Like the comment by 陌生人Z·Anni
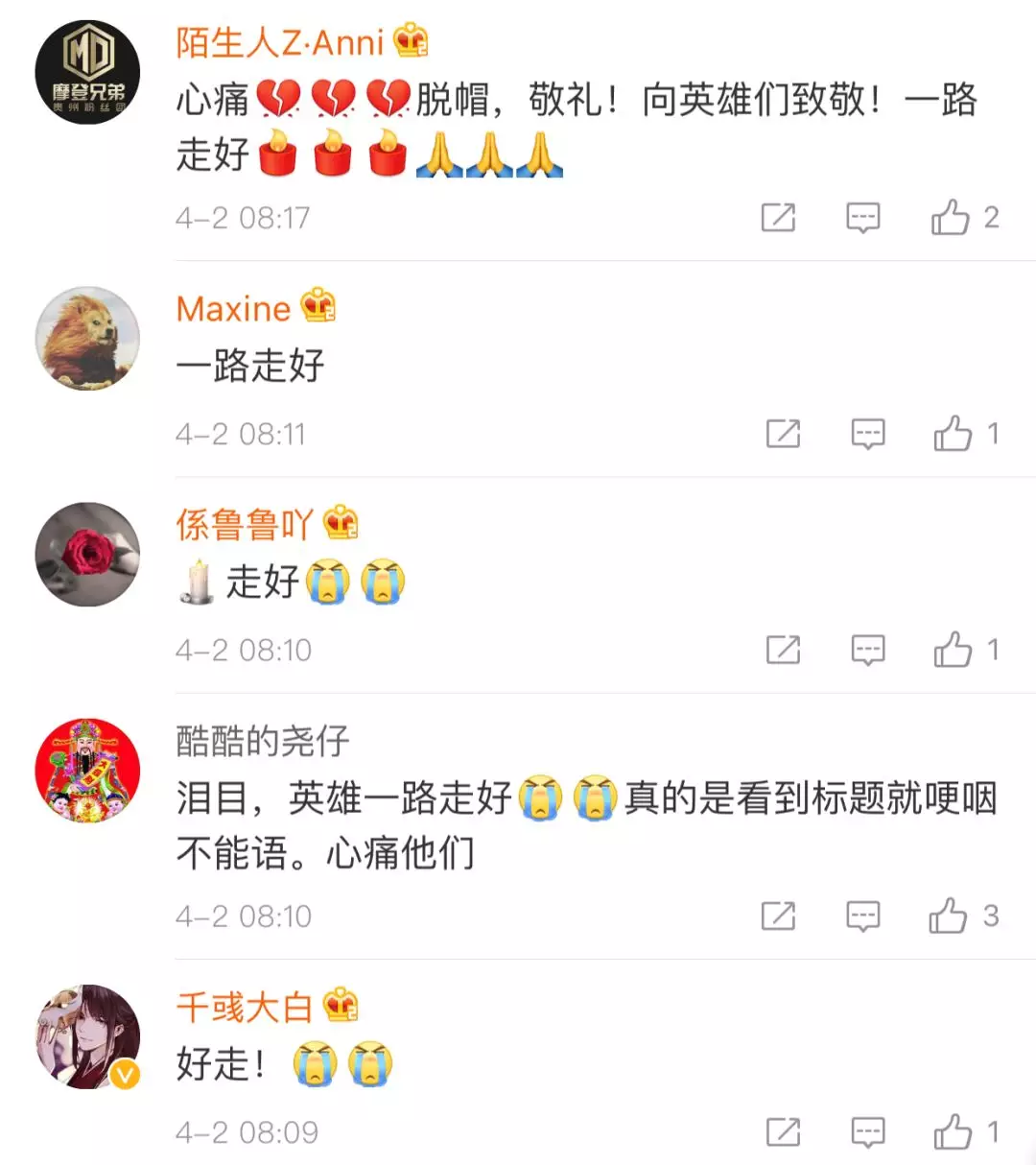This screenshot has height=1165, width=1036. [x=951, y=218]
